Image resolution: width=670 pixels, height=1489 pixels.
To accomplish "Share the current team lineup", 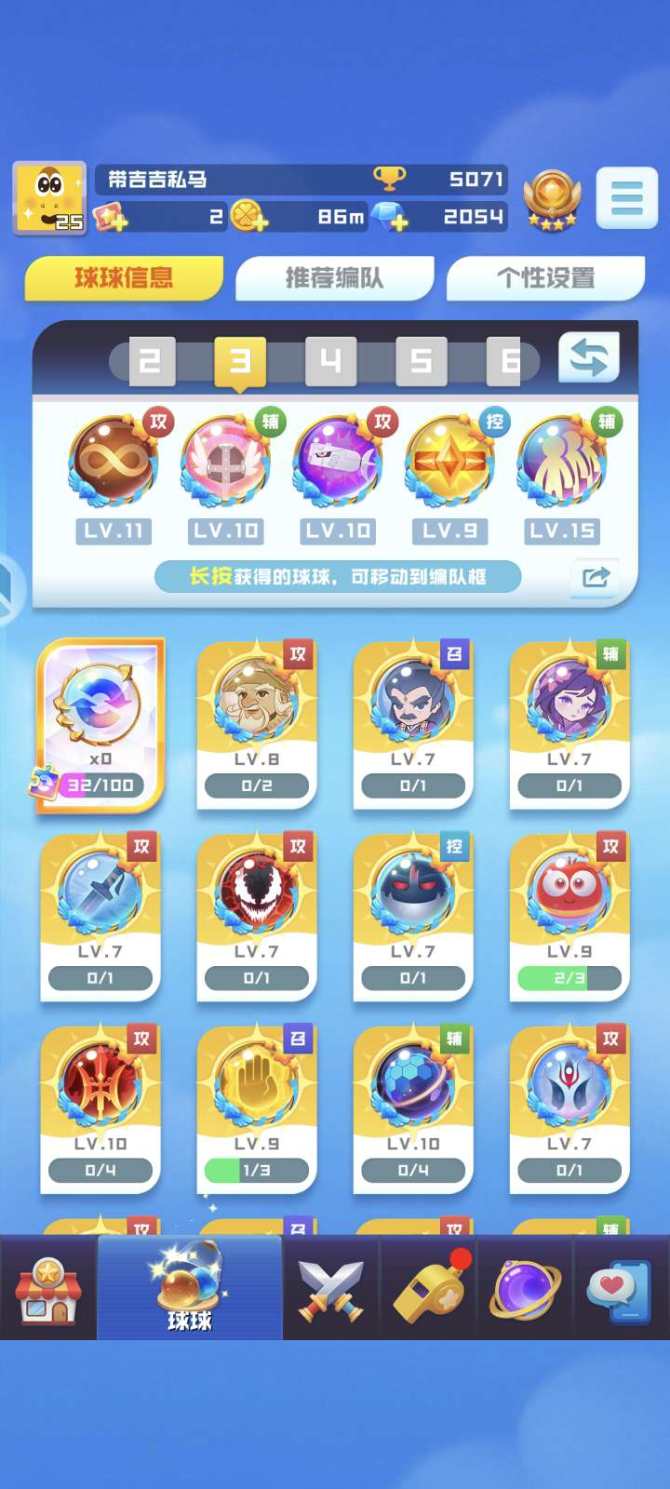I will tap(595, 577).
